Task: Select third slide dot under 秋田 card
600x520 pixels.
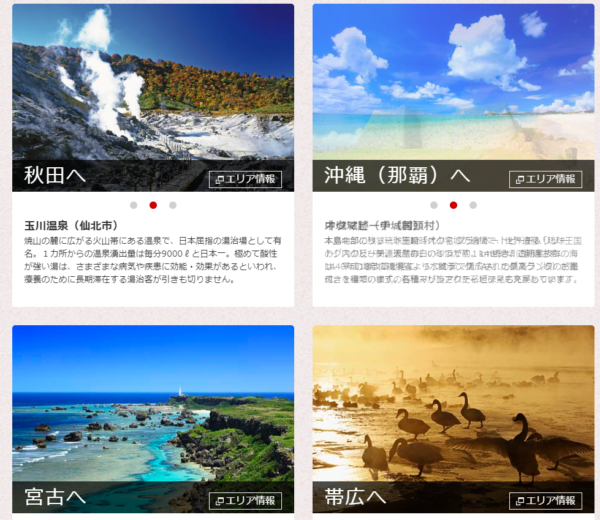Action: pos(173,205)
